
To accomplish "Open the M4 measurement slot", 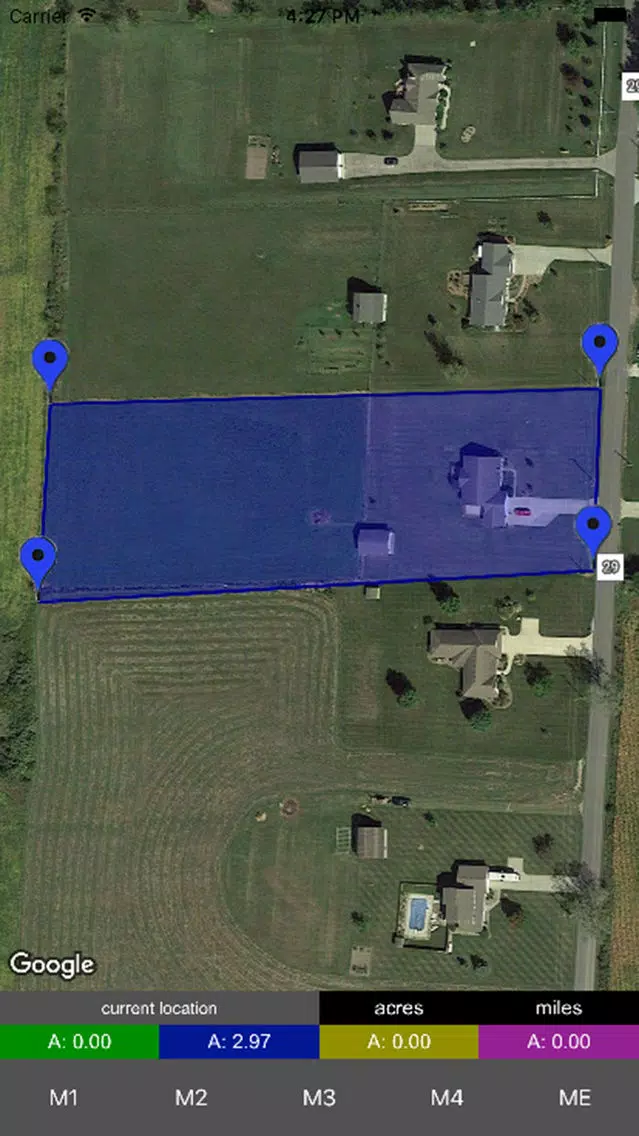I will click(447, 1098).
